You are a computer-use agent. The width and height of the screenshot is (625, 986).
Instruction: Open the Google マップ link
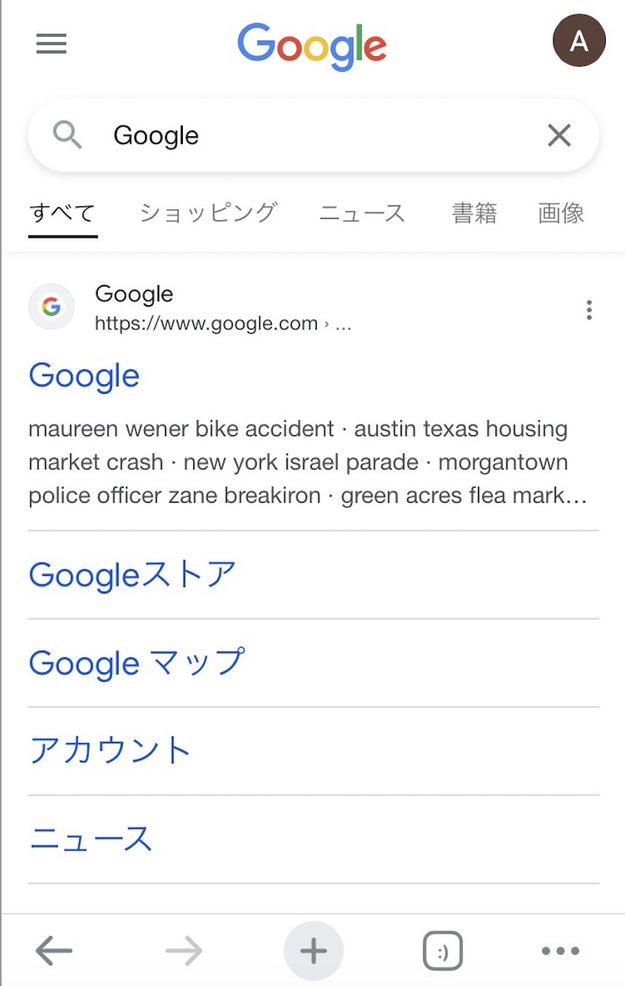[x=136, y=663]
